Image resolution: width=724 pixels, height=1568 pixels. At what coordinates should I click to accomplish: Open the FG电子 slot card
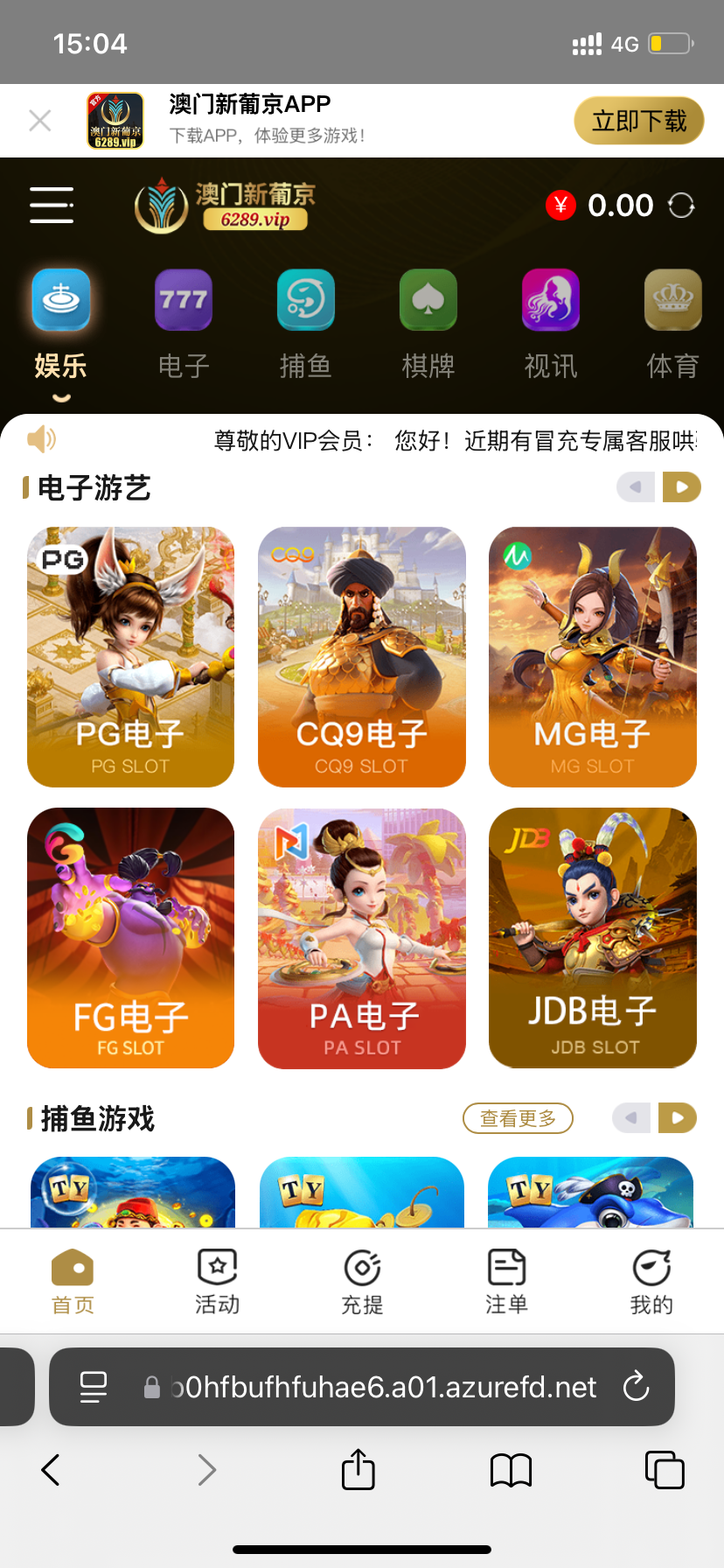131,938
